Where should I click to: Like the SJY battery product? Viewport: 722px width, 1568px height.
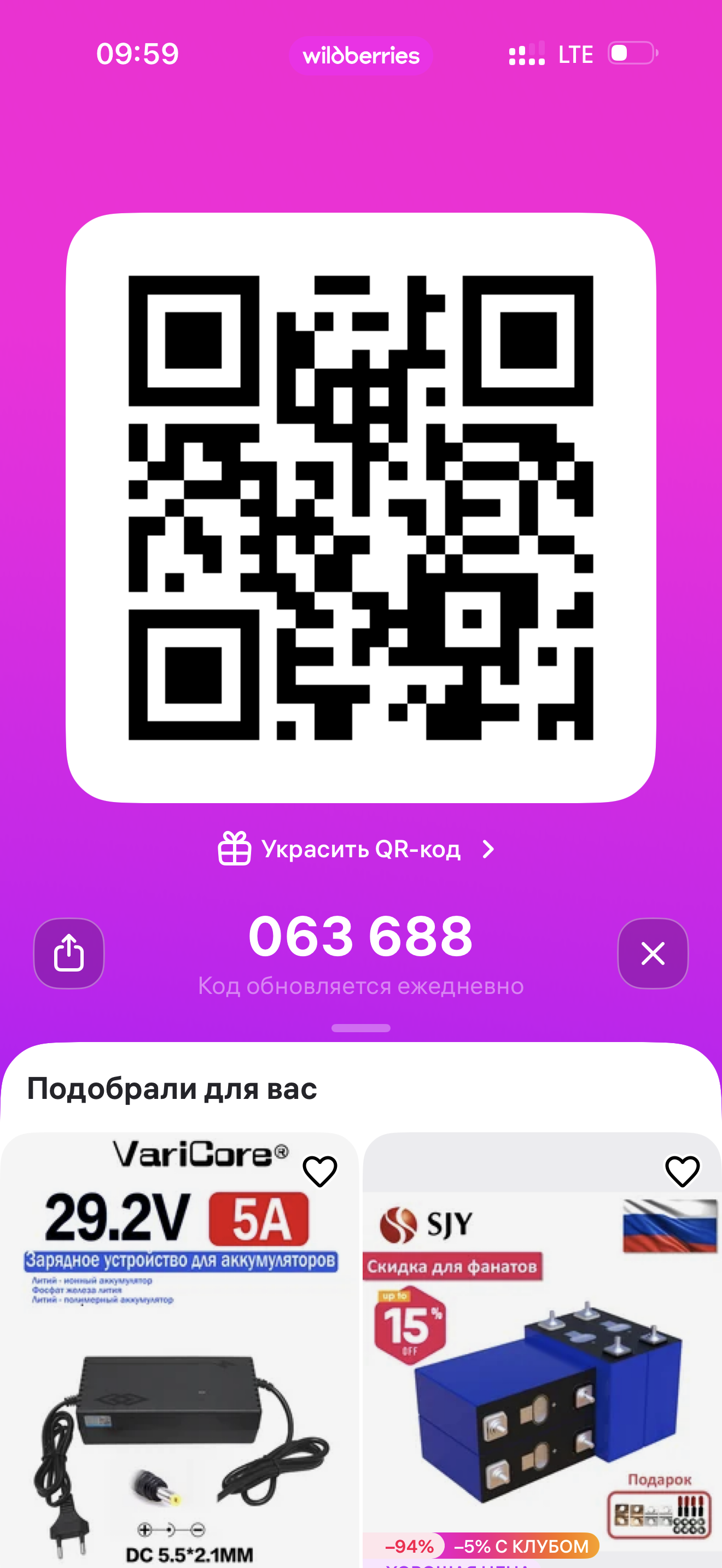[x=682, y=1171]
